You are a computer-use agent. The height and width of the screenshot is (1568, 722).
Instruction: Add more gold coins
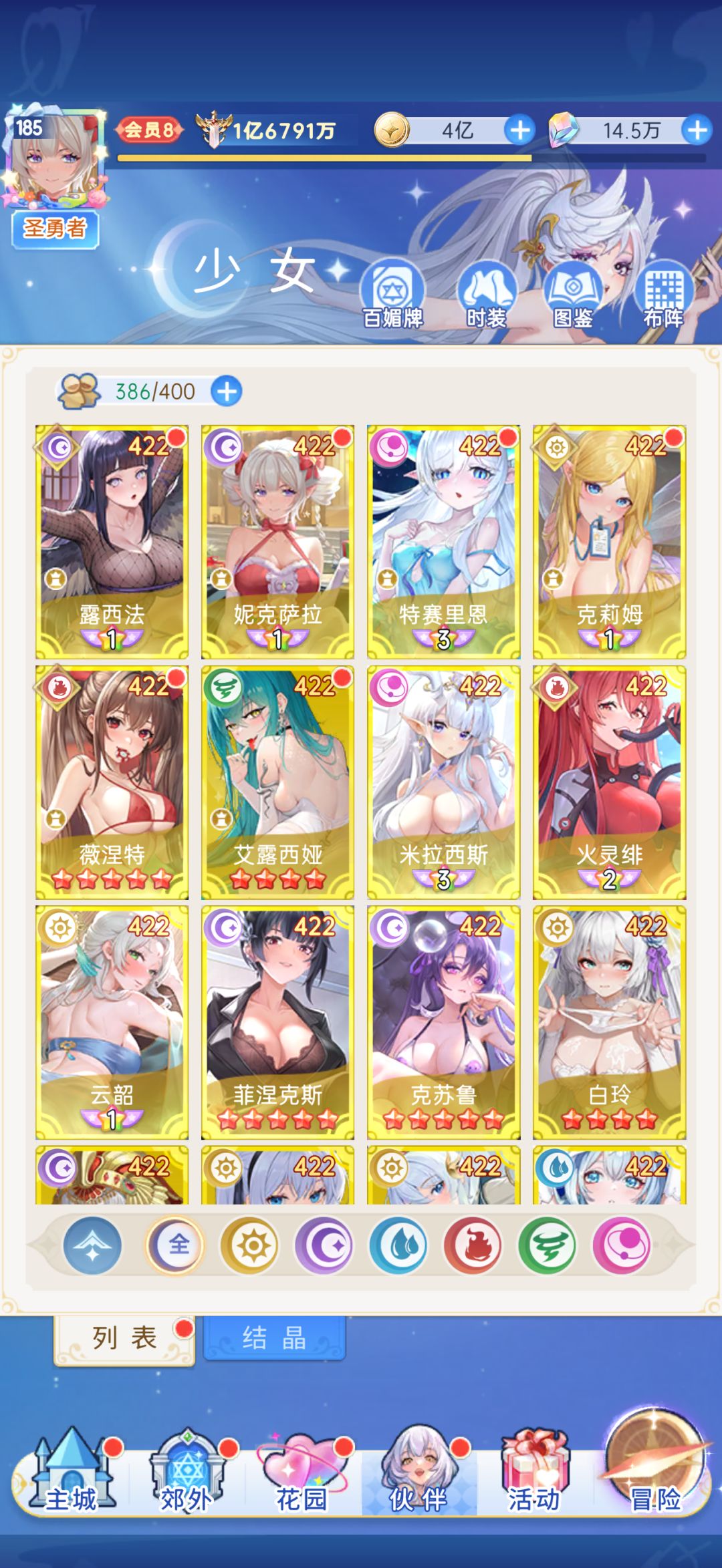[519, 130]
